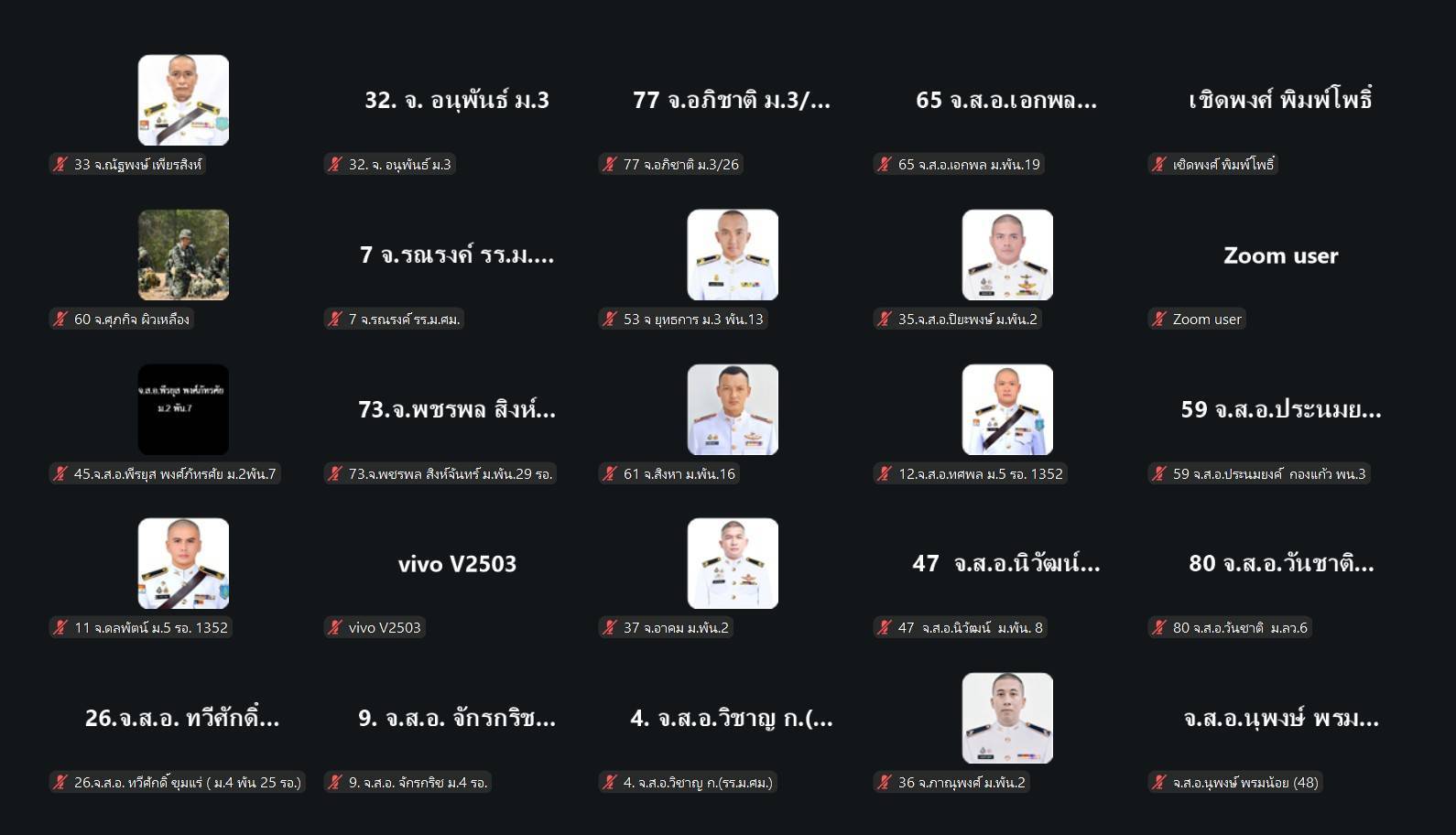Open the vivo V2503 participant tile
The width and height of the screenshot is (1456, 835).
click(x=457, y=564)
